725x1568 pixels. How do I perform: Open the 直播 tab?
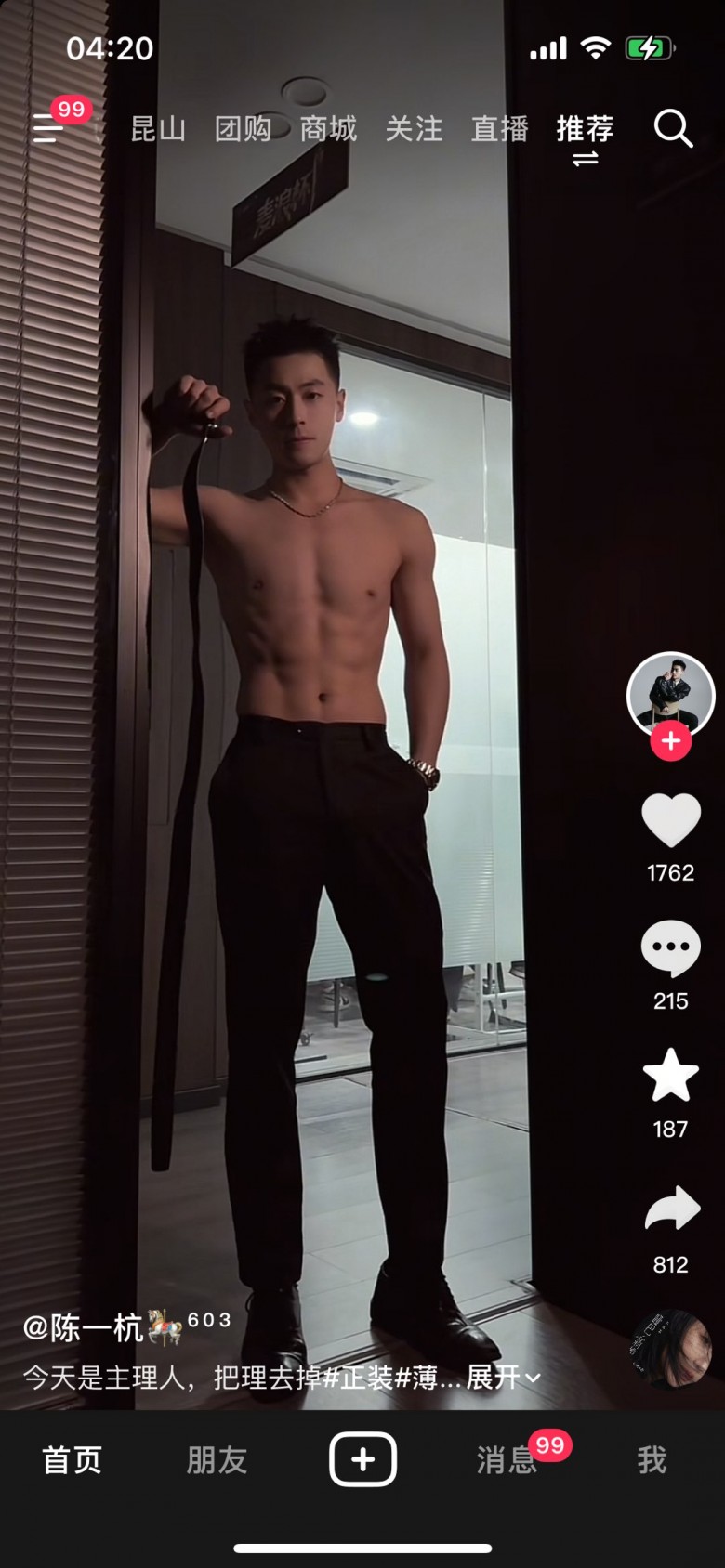tap(499, 129)
